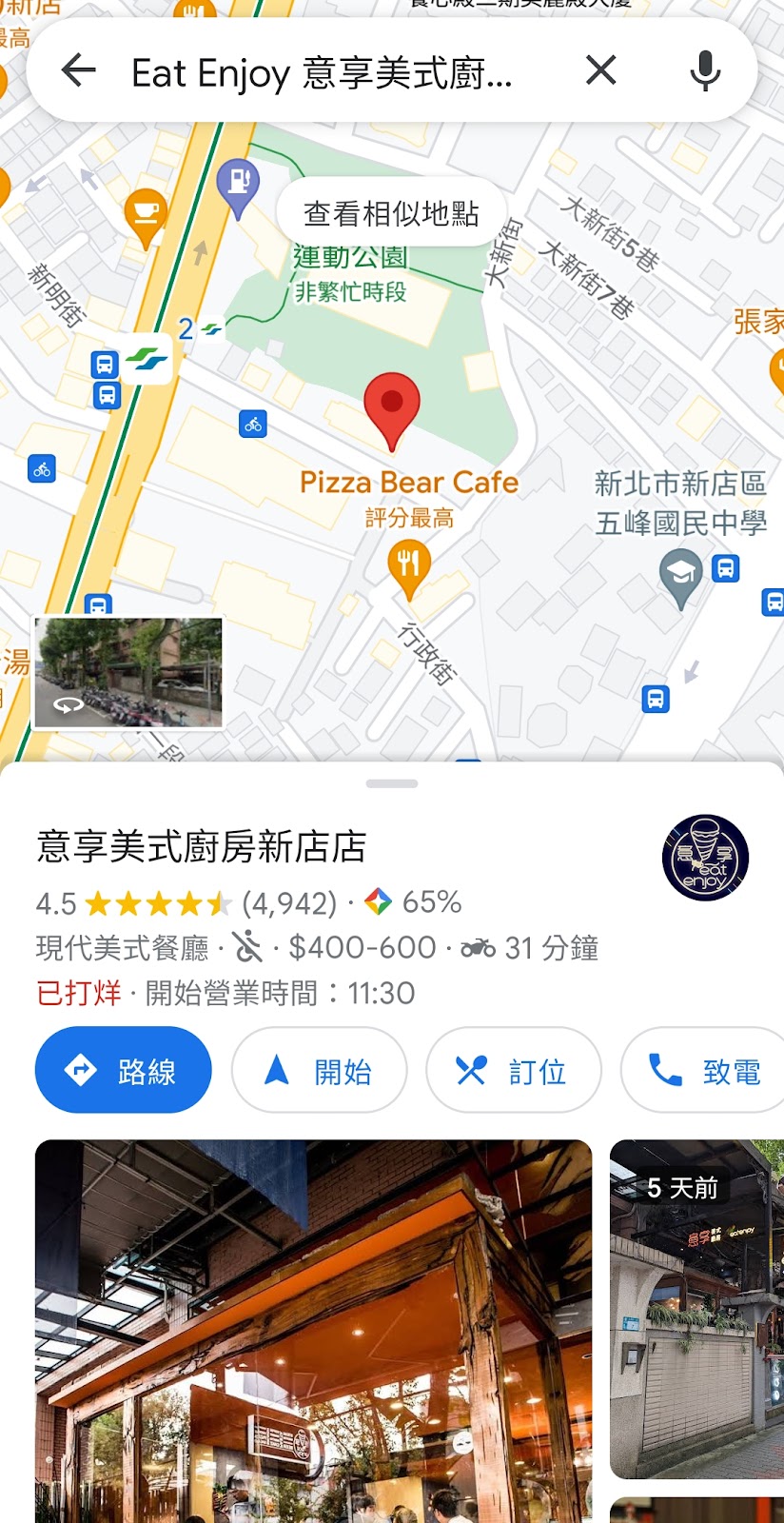Start navigation with the 開始 button
Screen dimensions: 784x1523
pos(319,1071)
